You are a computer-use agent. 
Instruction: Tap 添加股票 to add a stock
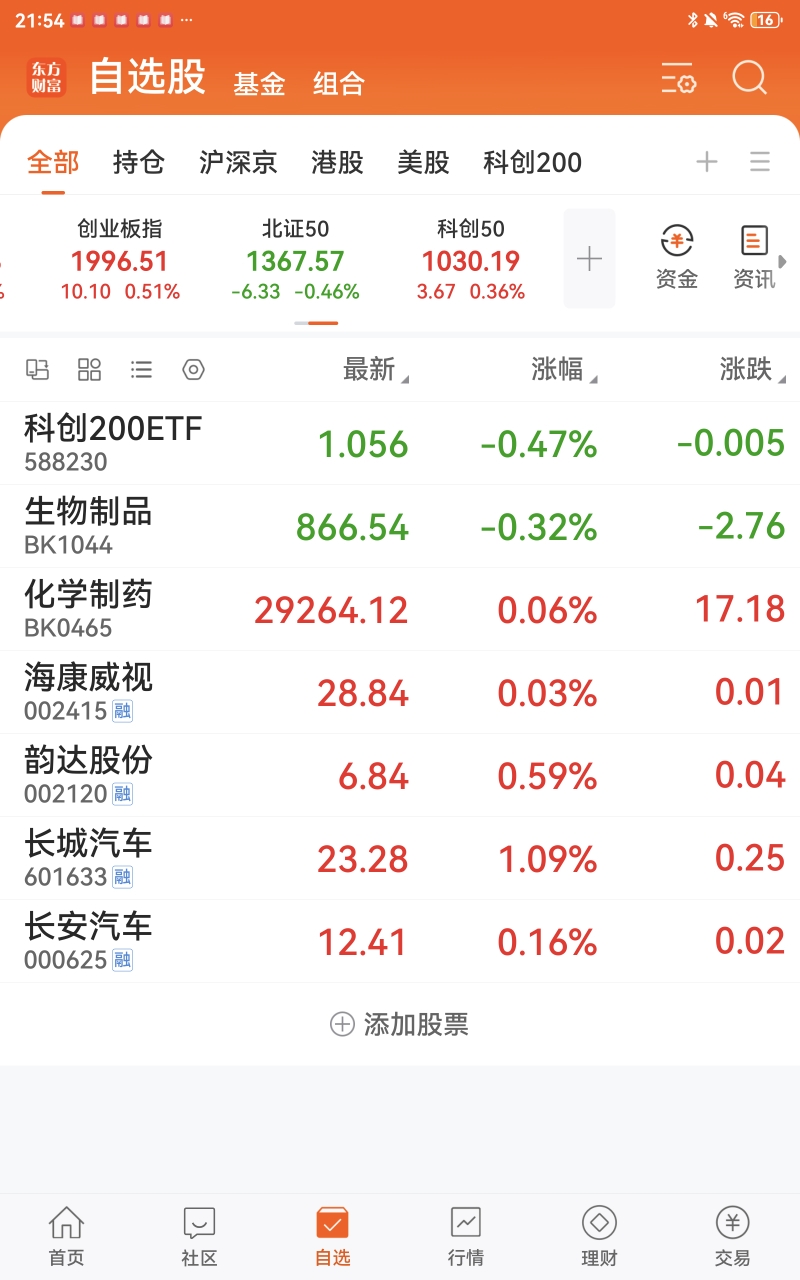click(400, 1024)
